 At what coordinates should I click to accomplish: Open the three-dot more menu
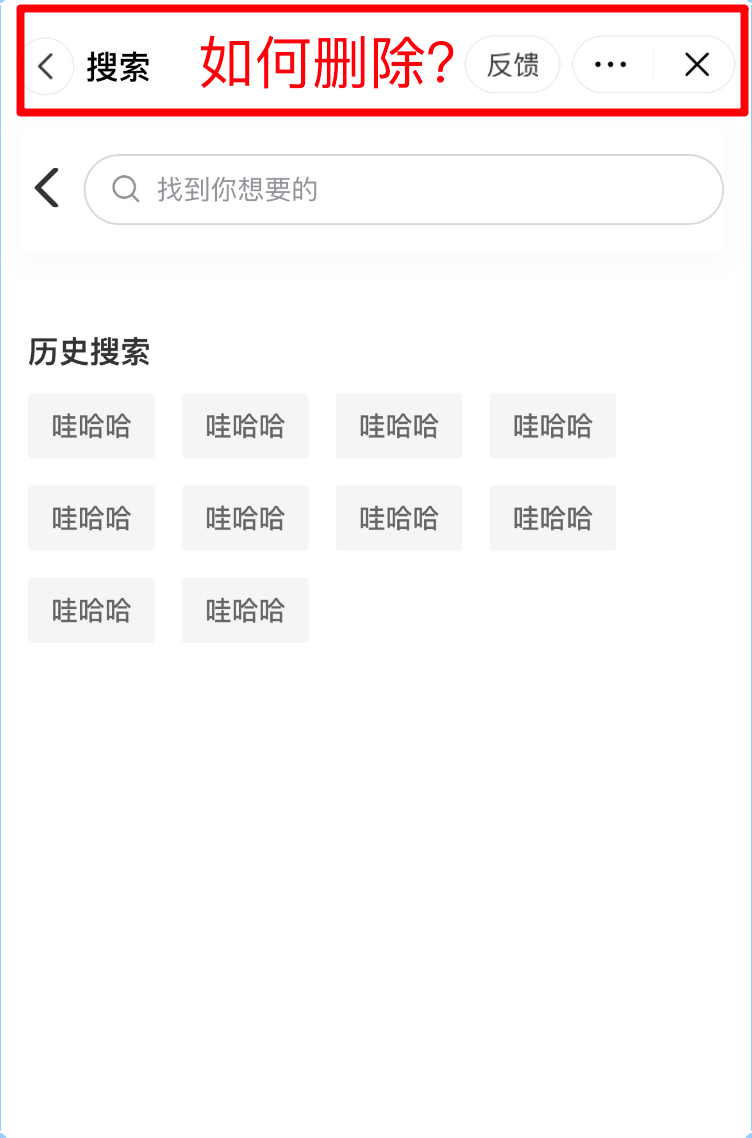(x=611, y=65)
